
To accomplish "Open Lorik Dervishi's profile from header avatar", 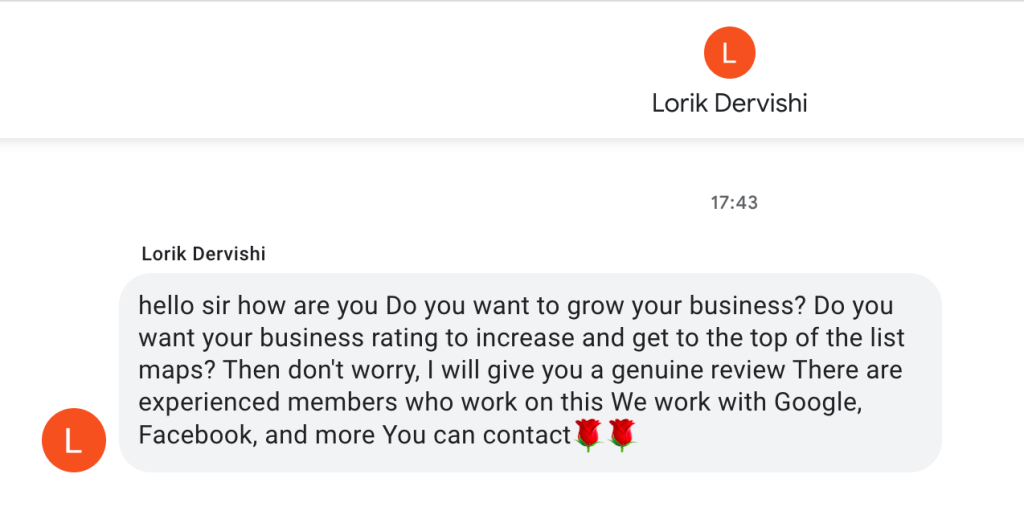I will pyautogui.click(x=729, y=52).
